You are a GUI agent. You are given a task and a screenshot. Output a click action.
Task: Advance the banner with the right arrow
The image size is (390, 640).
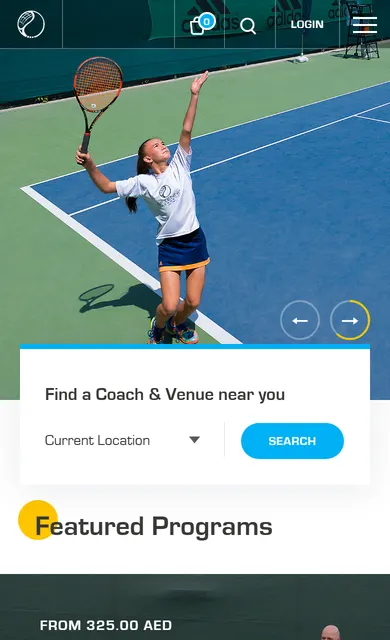point(350,320)
